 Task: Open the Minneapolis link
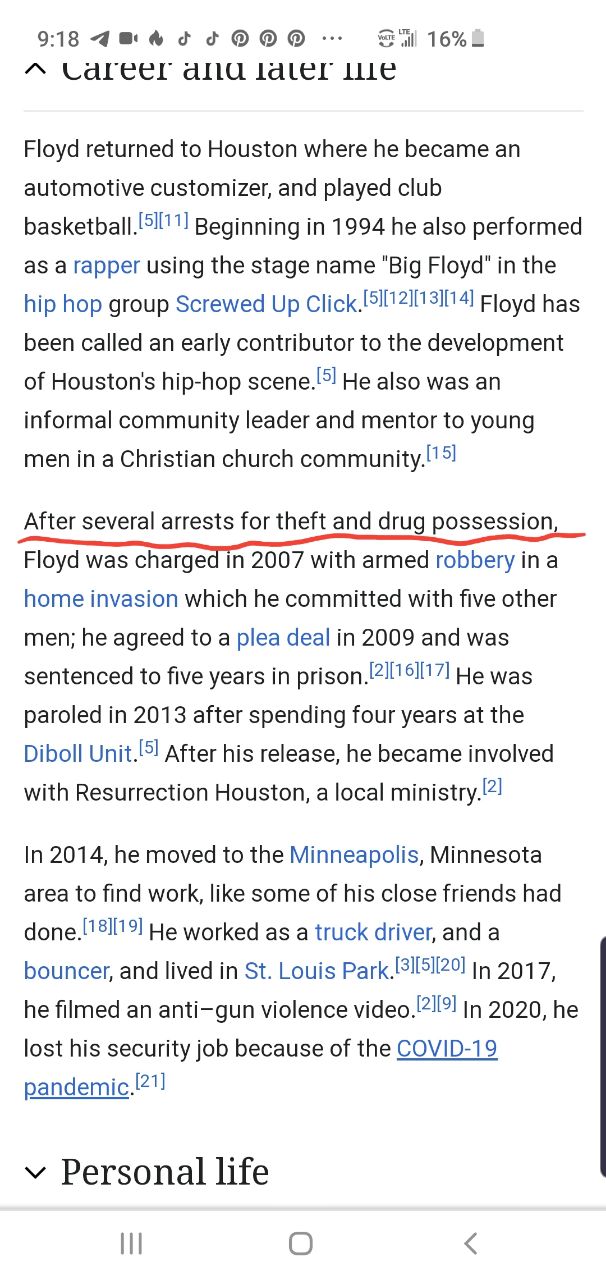point(354,856)
